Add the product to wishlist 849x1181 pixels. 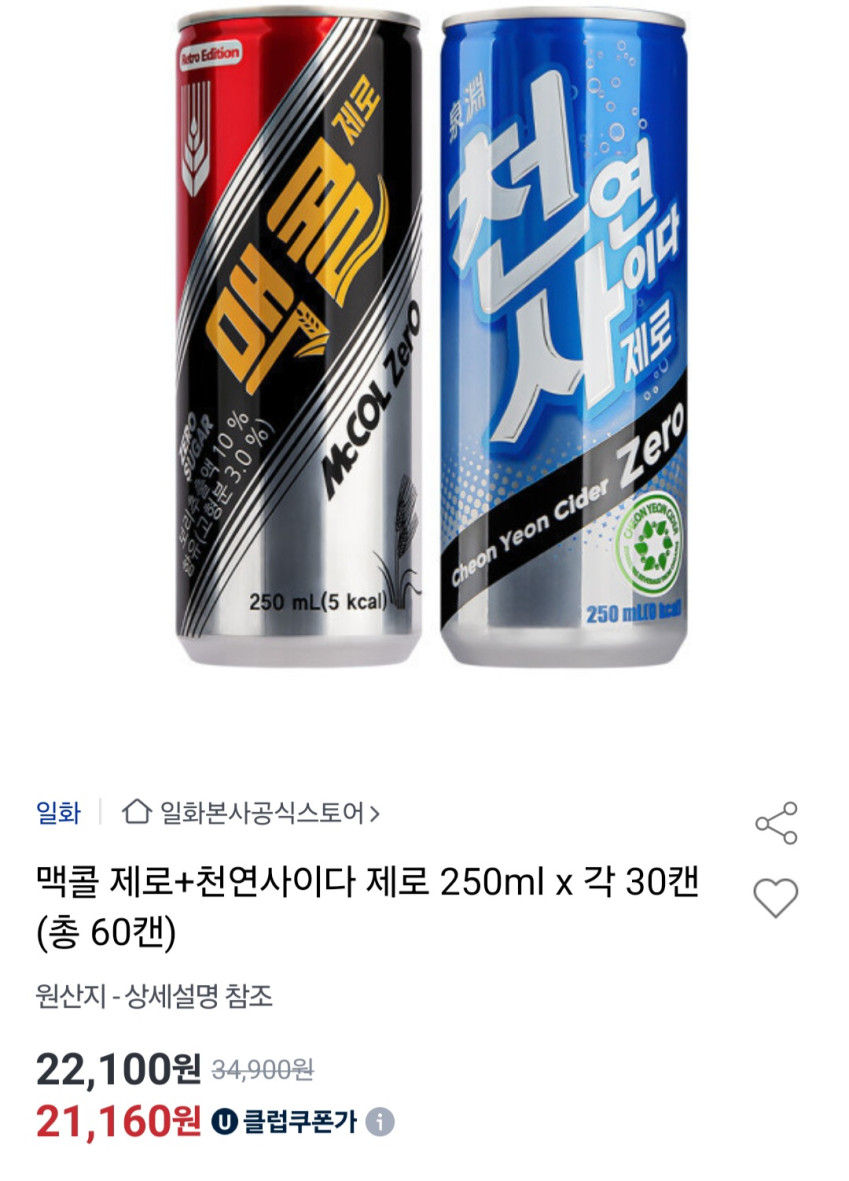pos(775,898)
